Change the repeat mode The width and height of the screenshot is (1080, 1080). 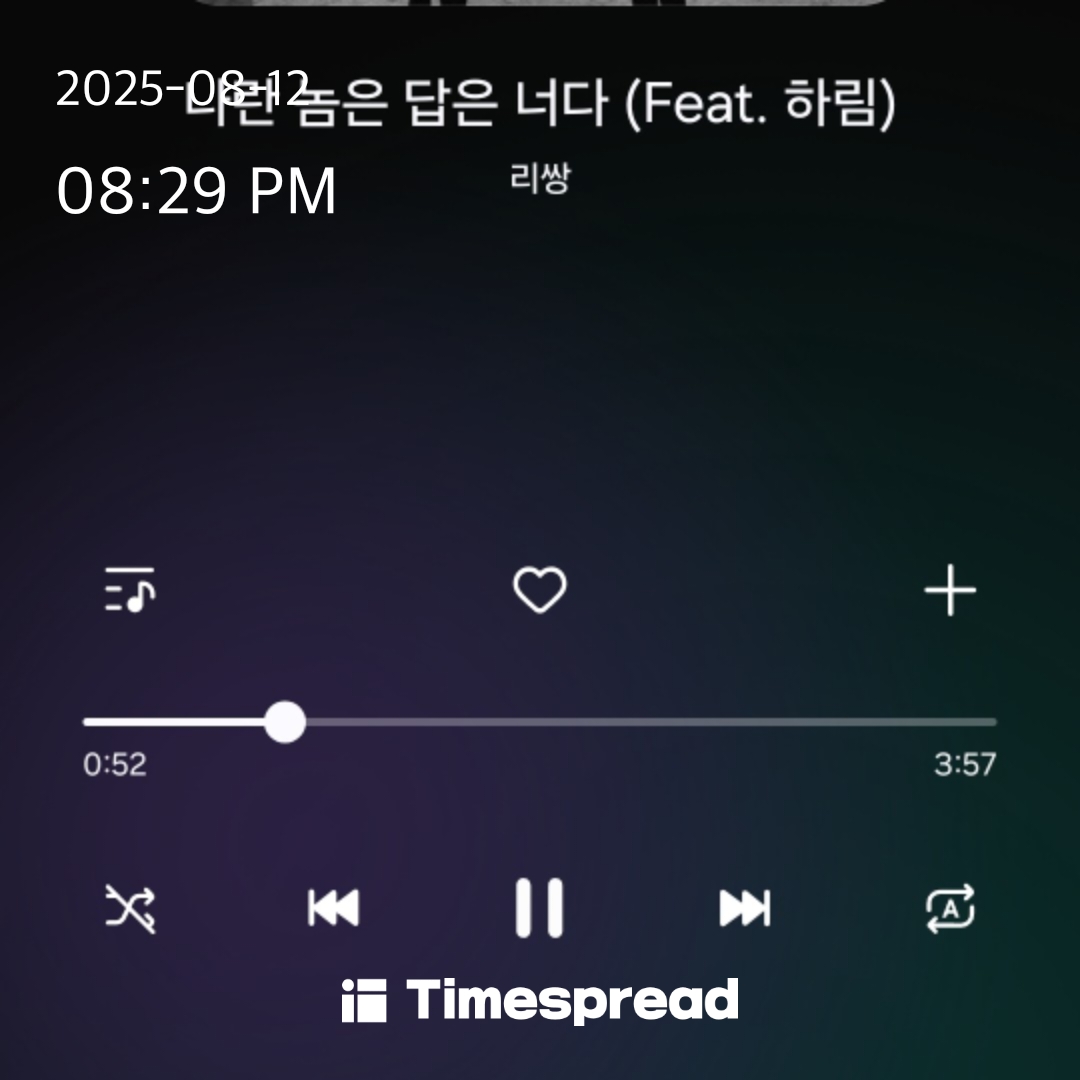pyautogui.click(x=949, y=908)
